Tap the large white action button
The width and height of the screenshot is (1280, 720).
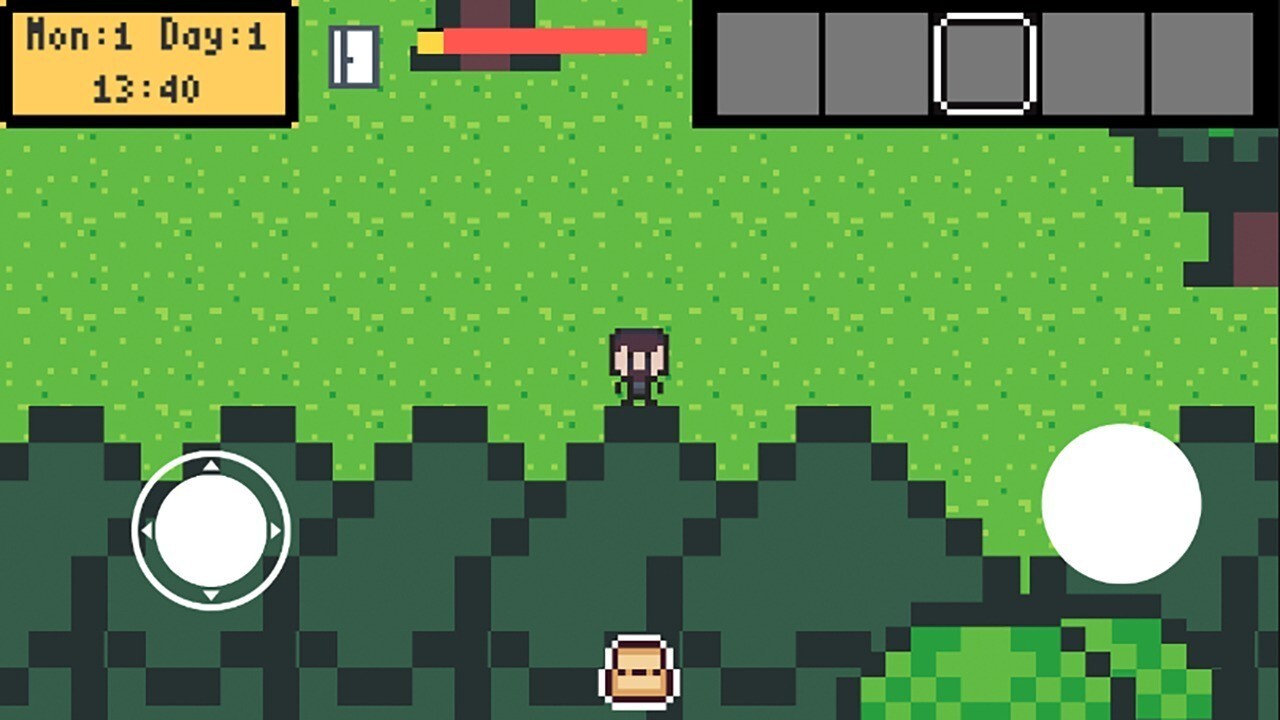click(1121, 503)
